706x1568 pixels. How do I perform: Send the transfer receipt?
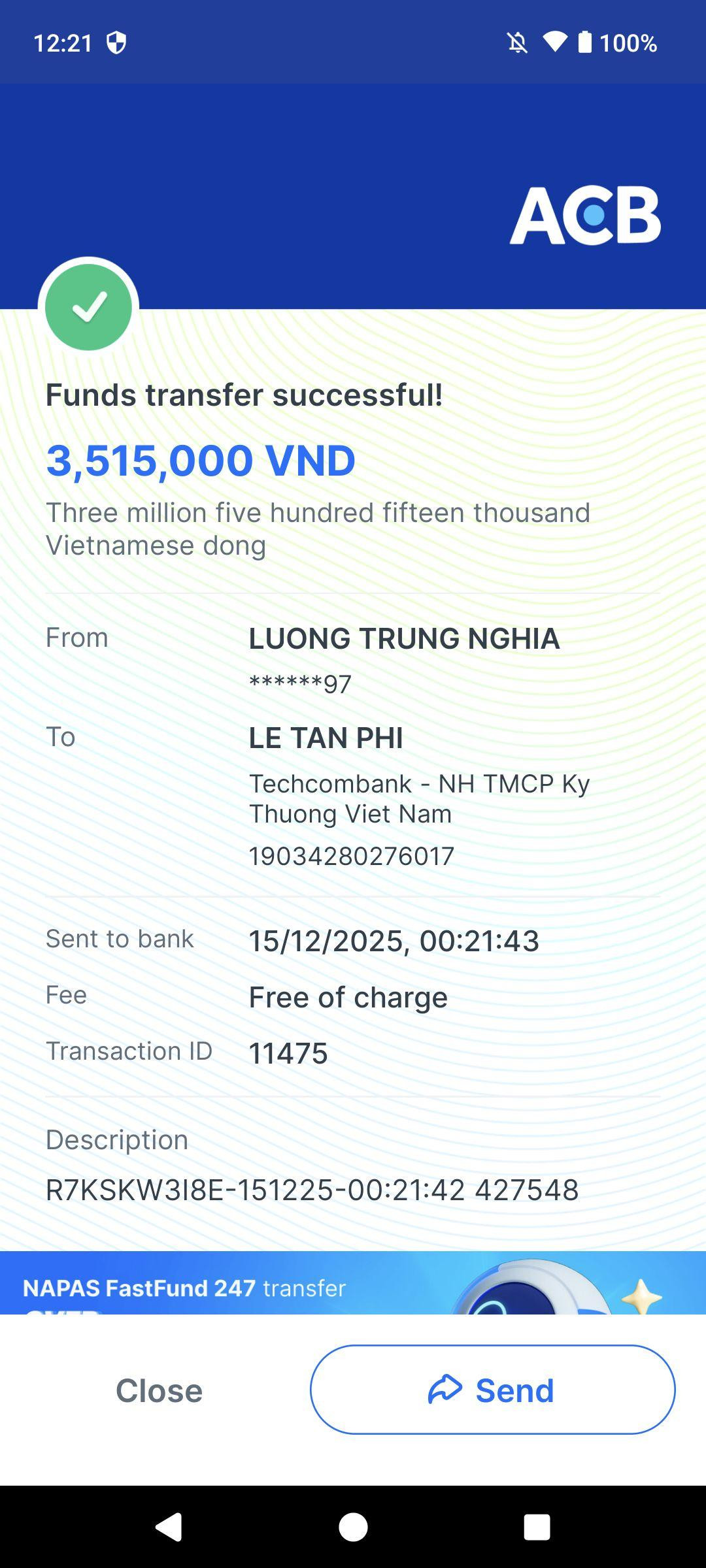(x=492, y=1390)
